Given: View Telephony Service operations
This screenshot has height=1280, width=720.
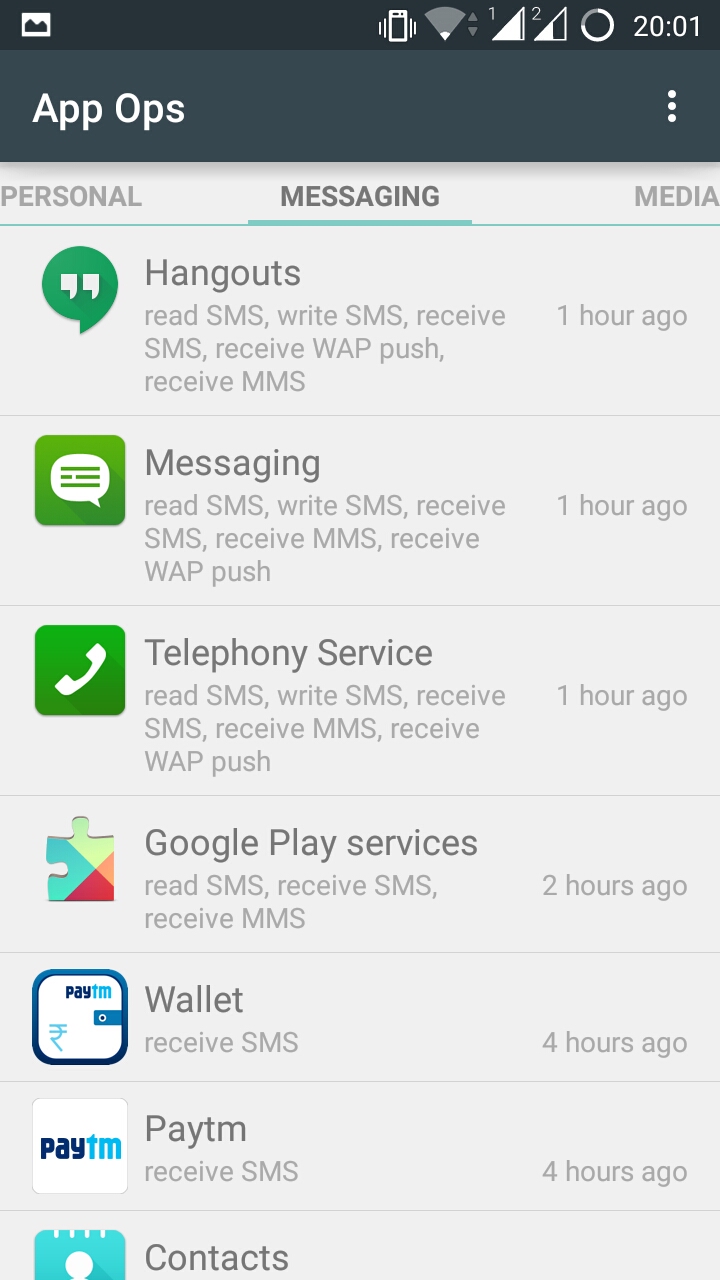Looking at the screenshot, I should click(x=360, y=701).
